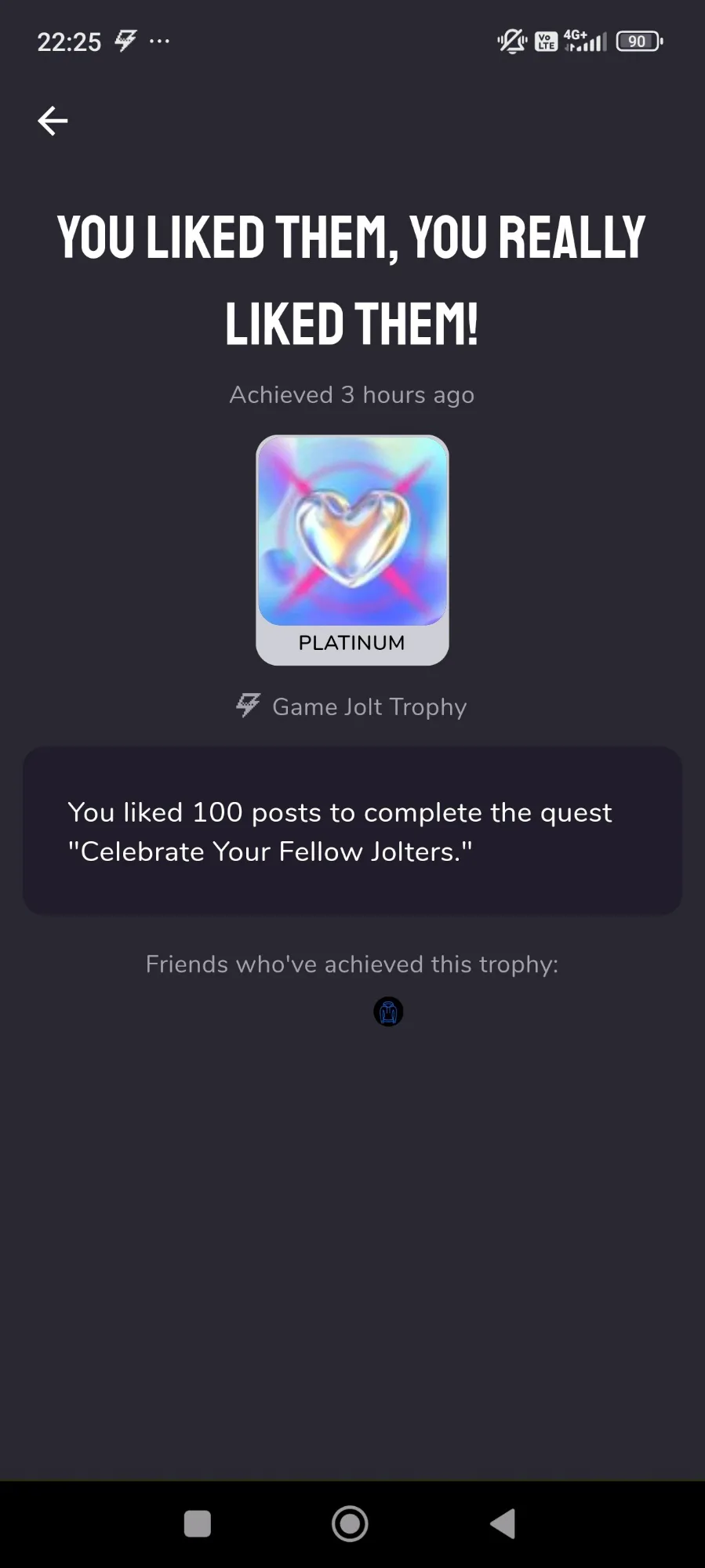Screen dimensions: 705x1568
Task: Tap the system home button
Action: coord(350,1524)
